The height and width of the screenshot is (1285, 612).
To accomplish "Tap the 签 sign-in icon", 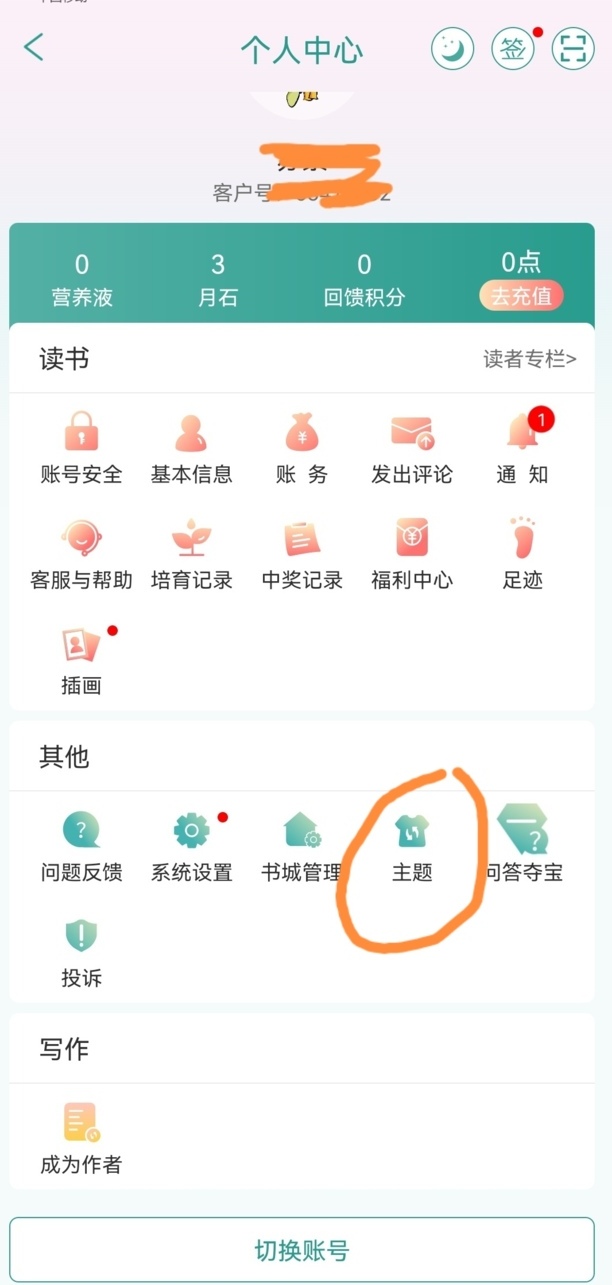I will click(512, 48).
